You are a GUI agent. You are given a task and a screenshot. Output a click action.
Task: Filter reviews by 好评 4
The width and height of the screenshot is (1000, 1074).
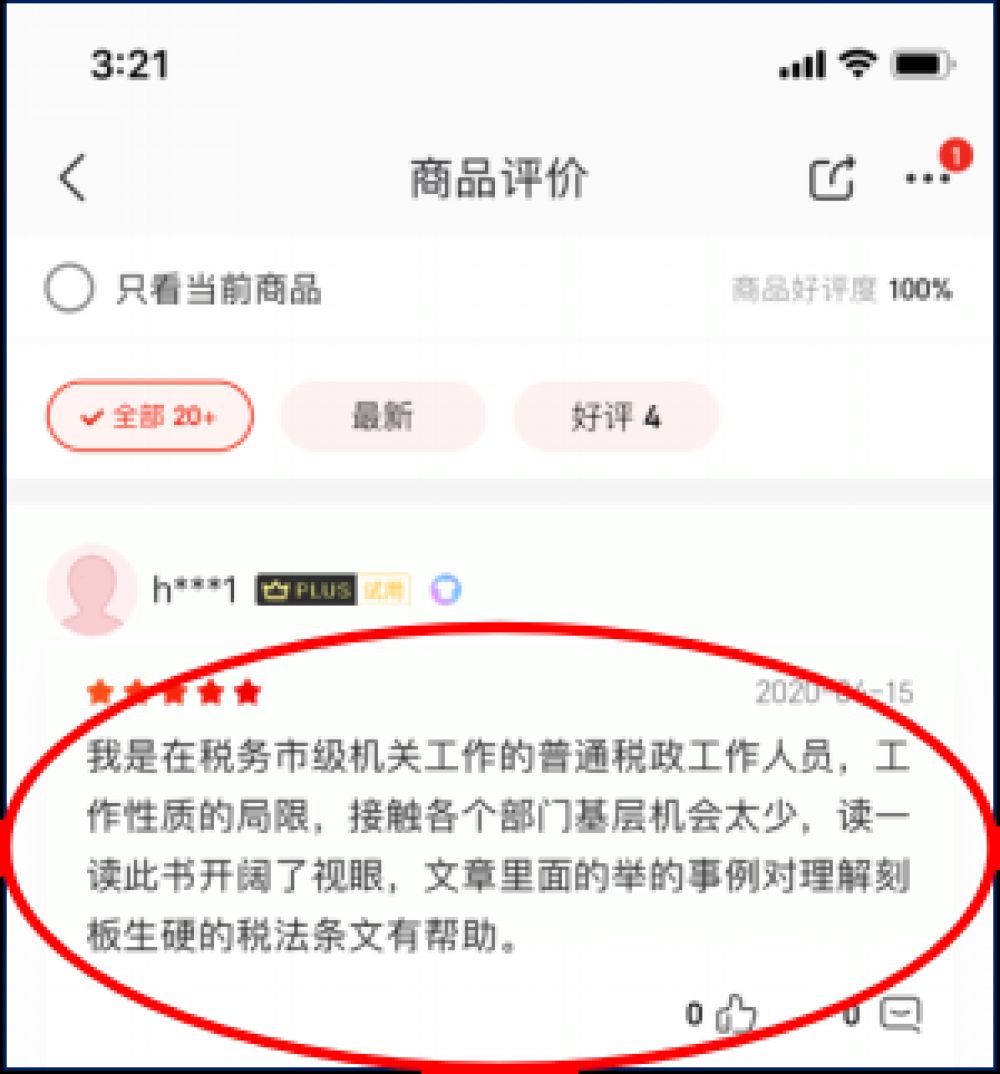click(x=616, y=416)
